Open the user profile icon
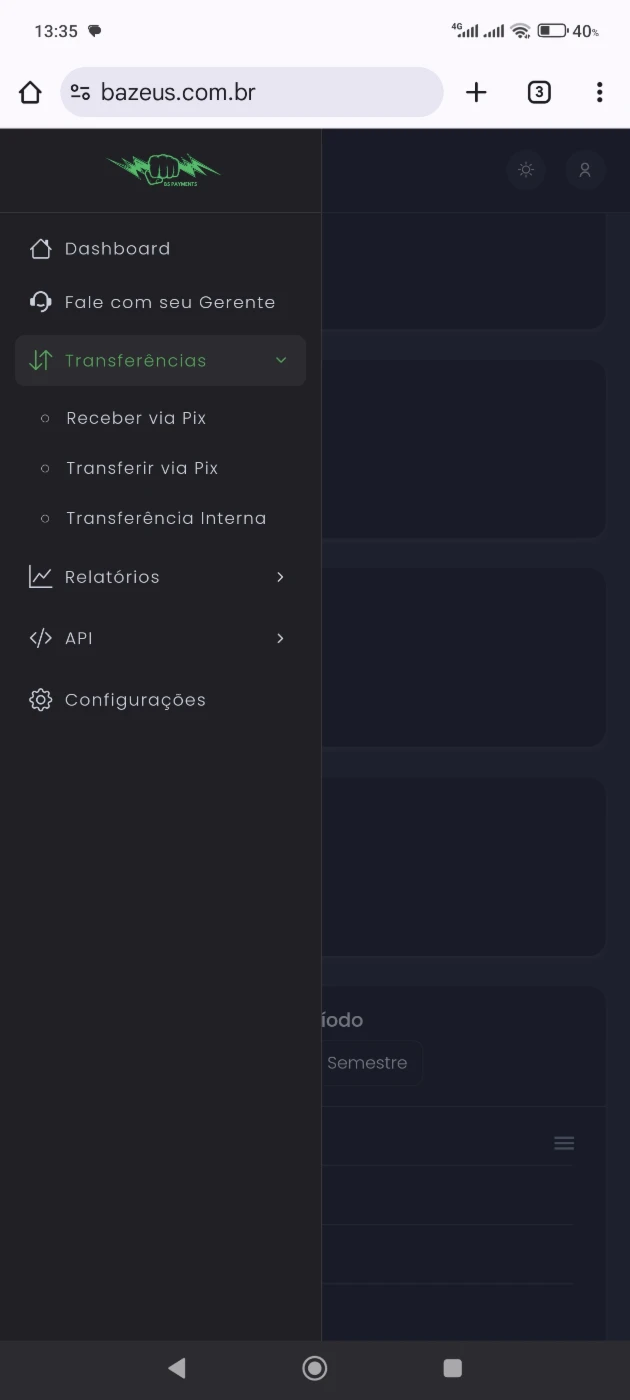This screenshot has height=1400, width=630. pos(585,170)
